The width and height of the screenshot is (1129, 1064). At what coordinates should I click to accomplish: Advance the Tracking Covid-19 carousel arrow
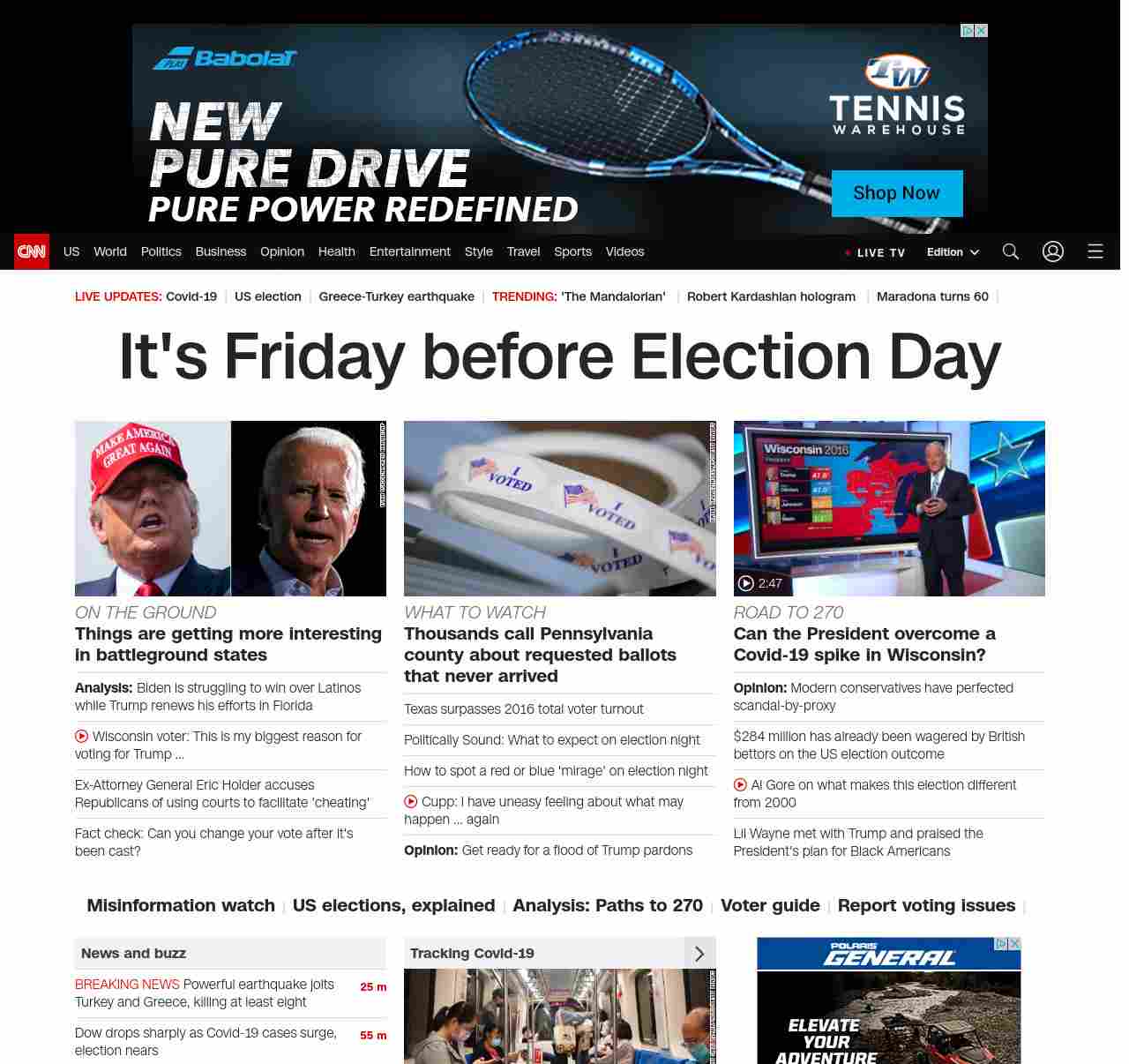click(x=699, y=954)
